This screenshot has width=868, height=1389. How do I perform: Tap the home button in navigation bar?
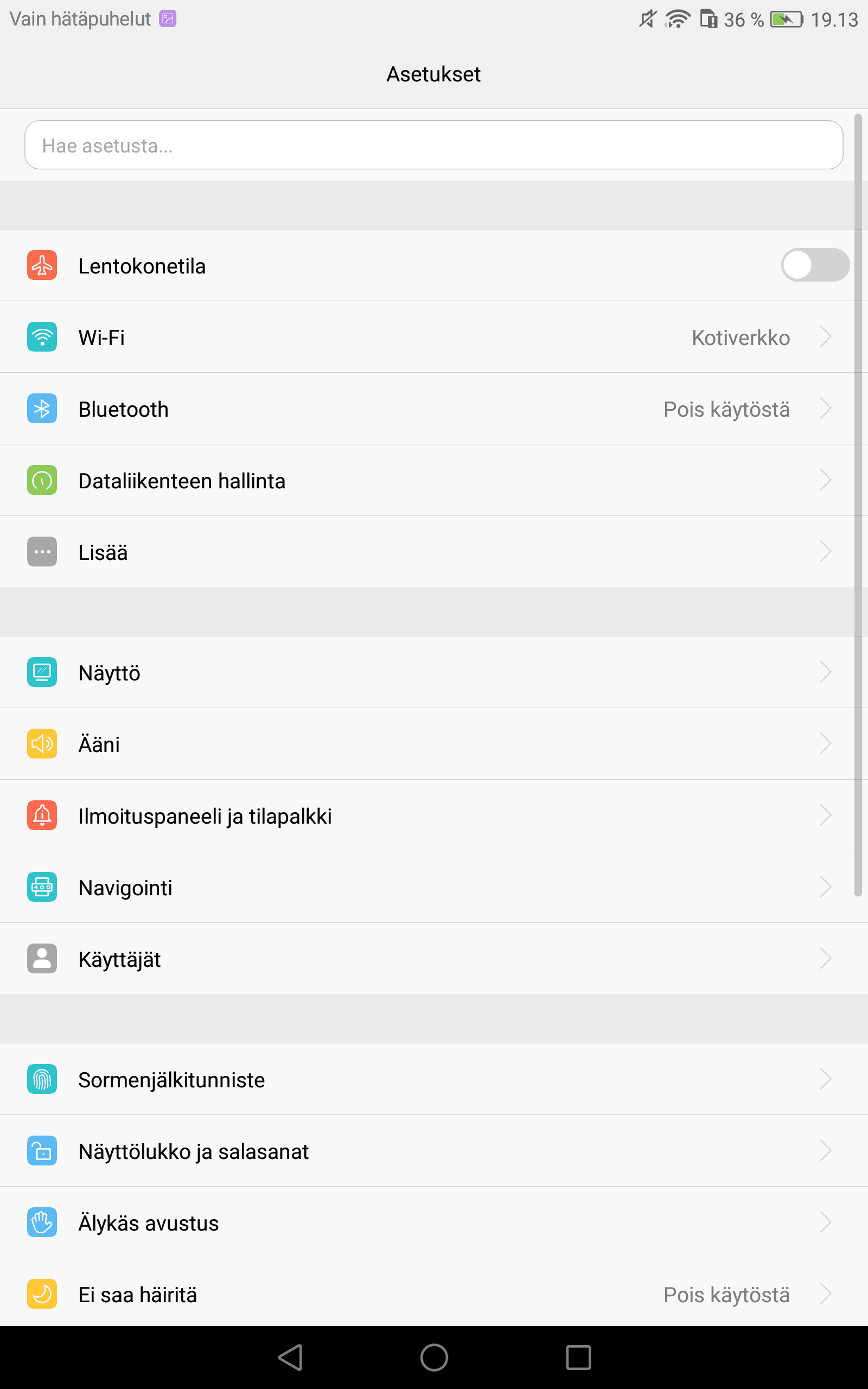tap(434, 1358)
